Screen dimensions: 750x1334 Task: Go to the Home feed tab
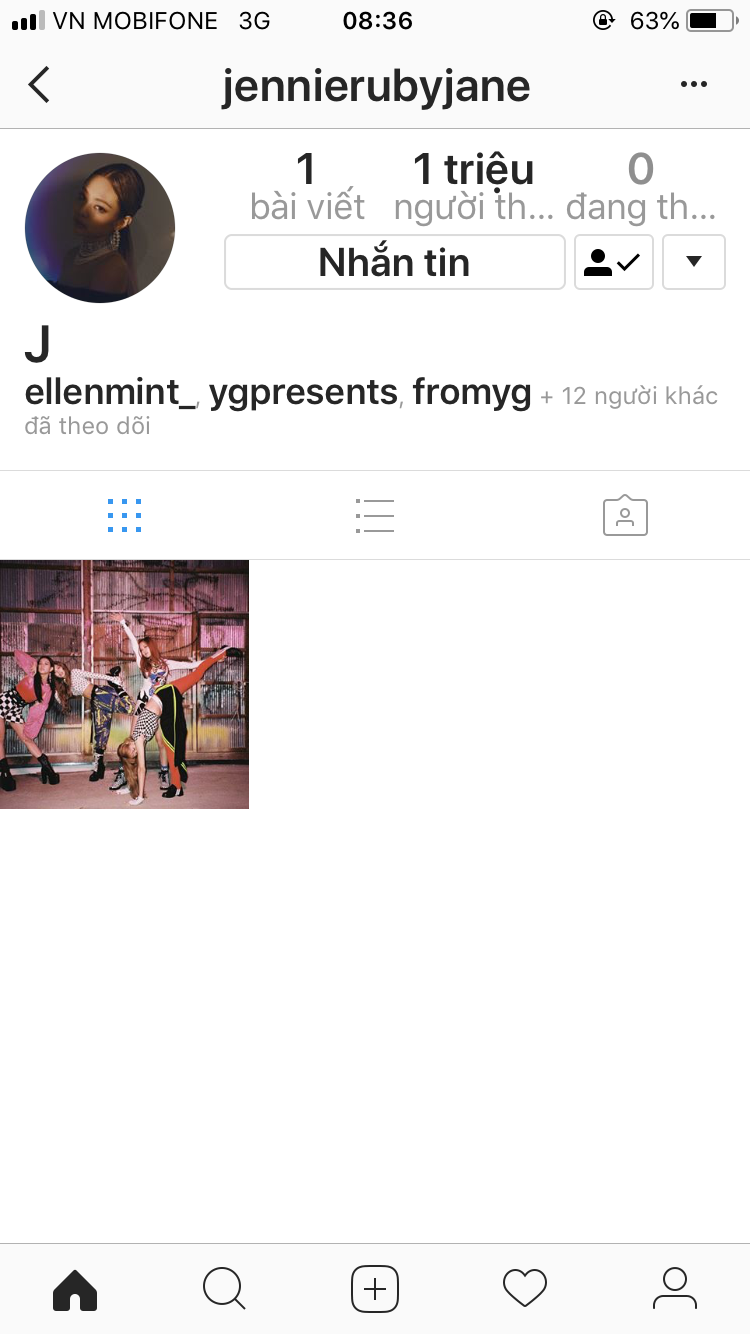75,1289
